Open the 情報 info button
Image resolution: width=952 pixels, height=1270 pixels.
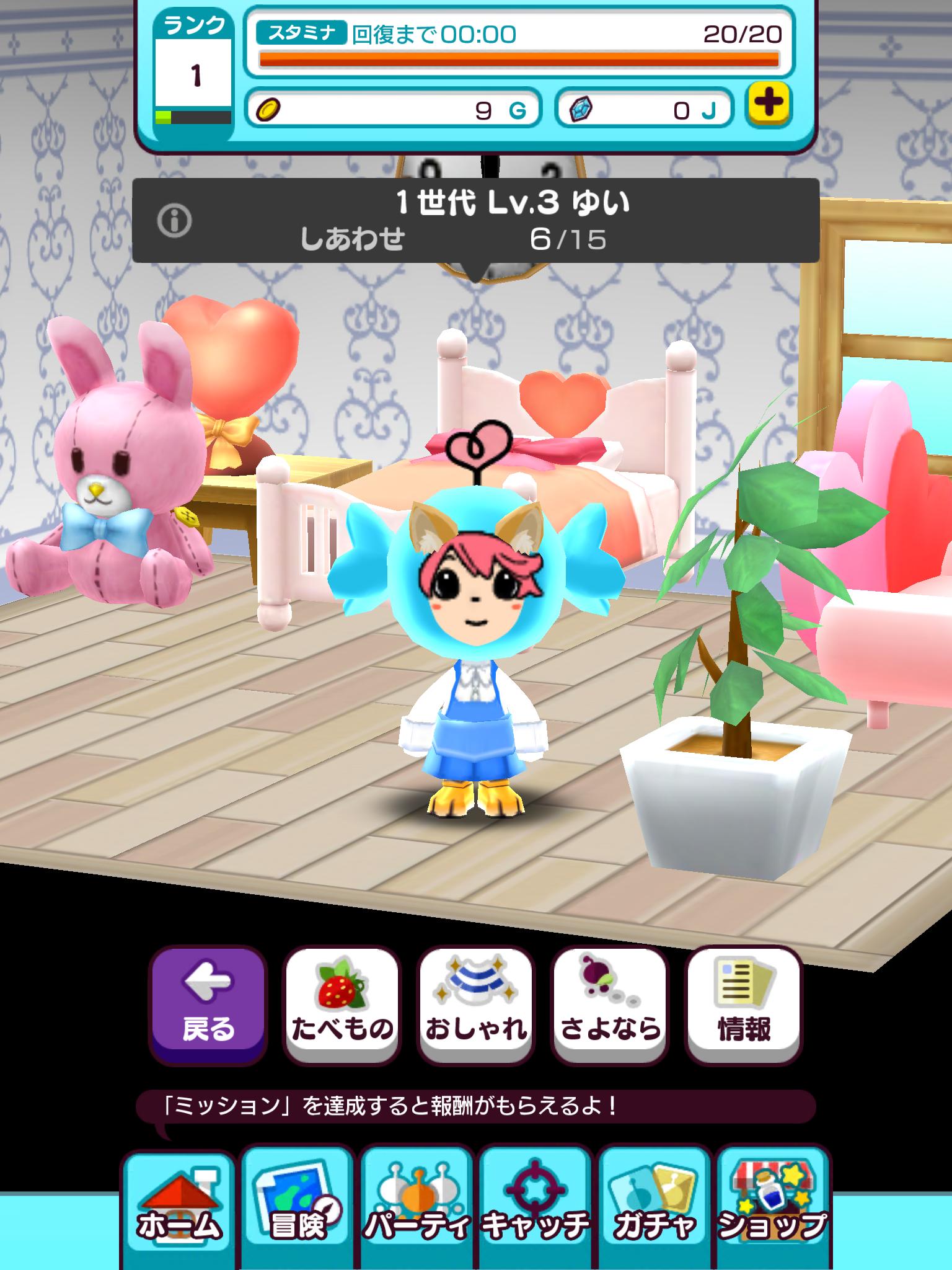pyautogui.click(x=744, y=1004)
